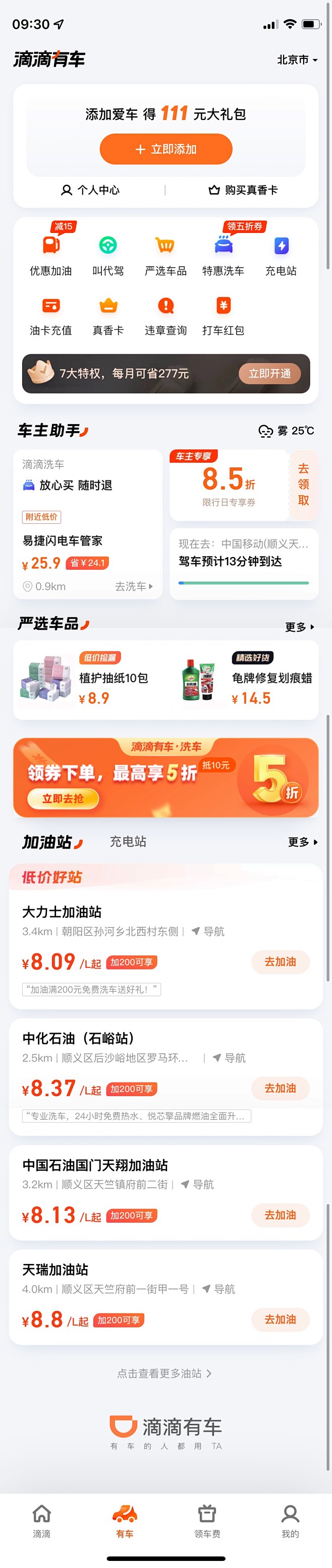Switch to the 领车费 bottom tab
The image size is (332, 1568).
tap(207, 1522)
